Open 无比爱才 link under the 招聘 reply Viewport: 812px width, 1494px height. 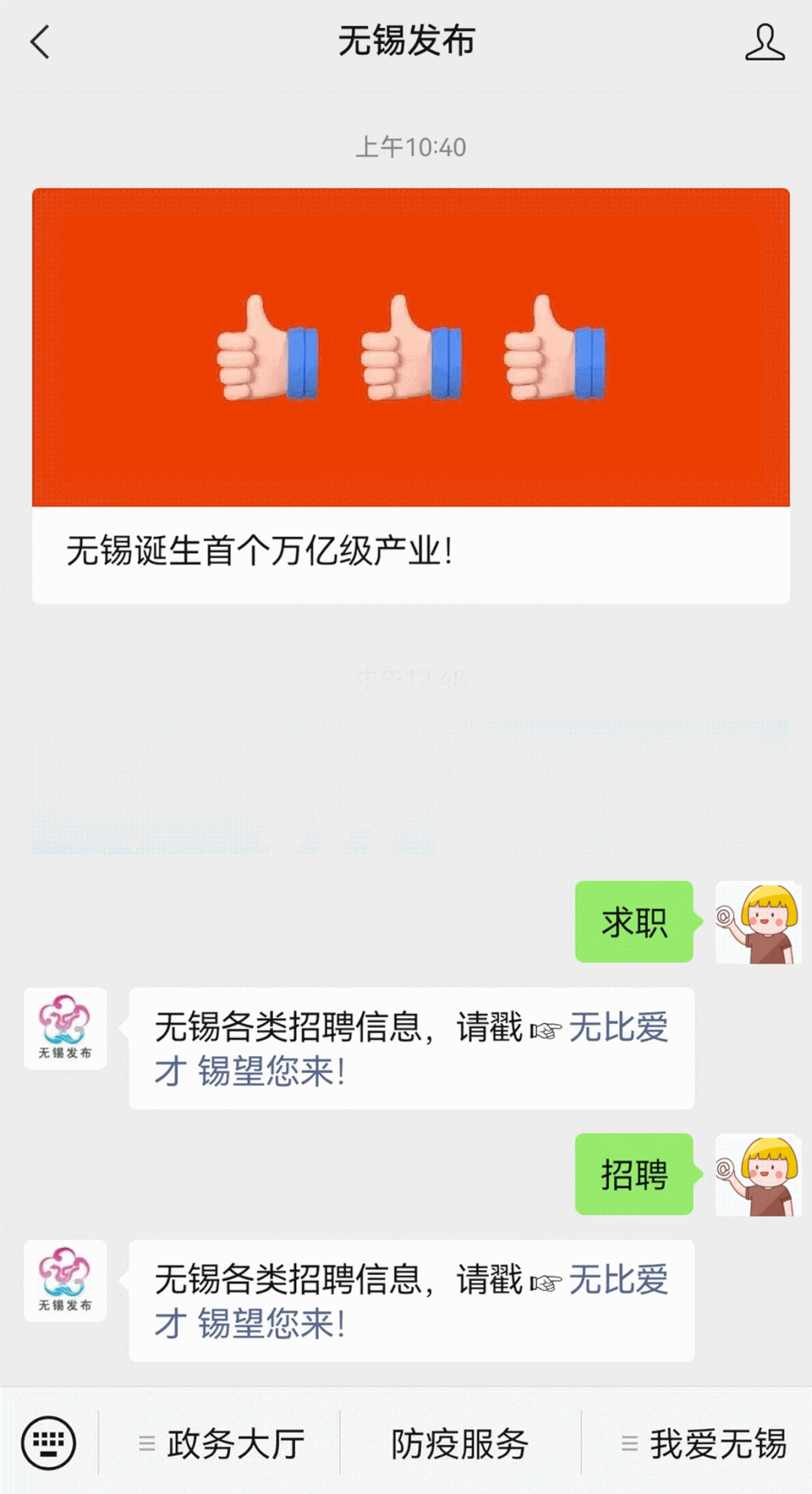(x=618, y=1280)
